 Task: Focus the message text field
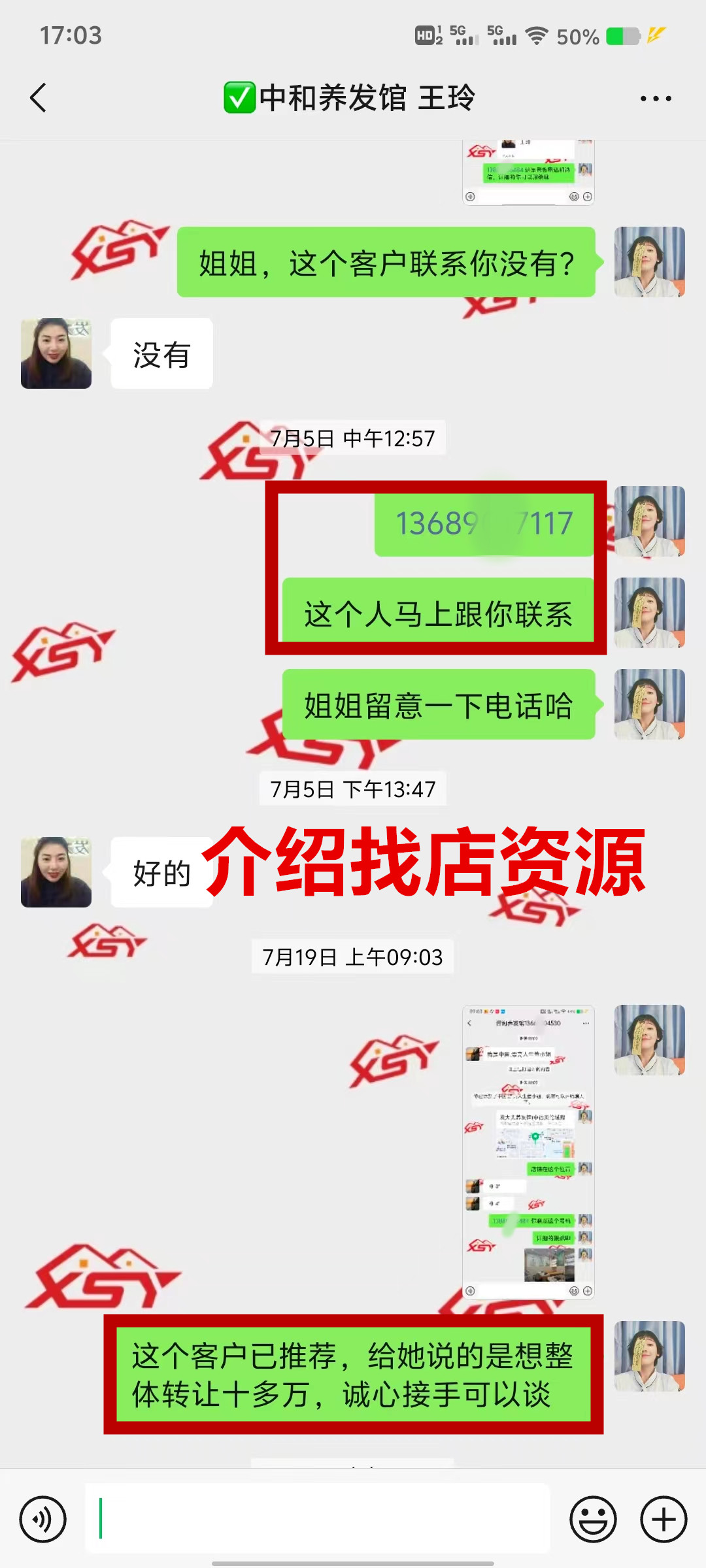click(317, 1519)
